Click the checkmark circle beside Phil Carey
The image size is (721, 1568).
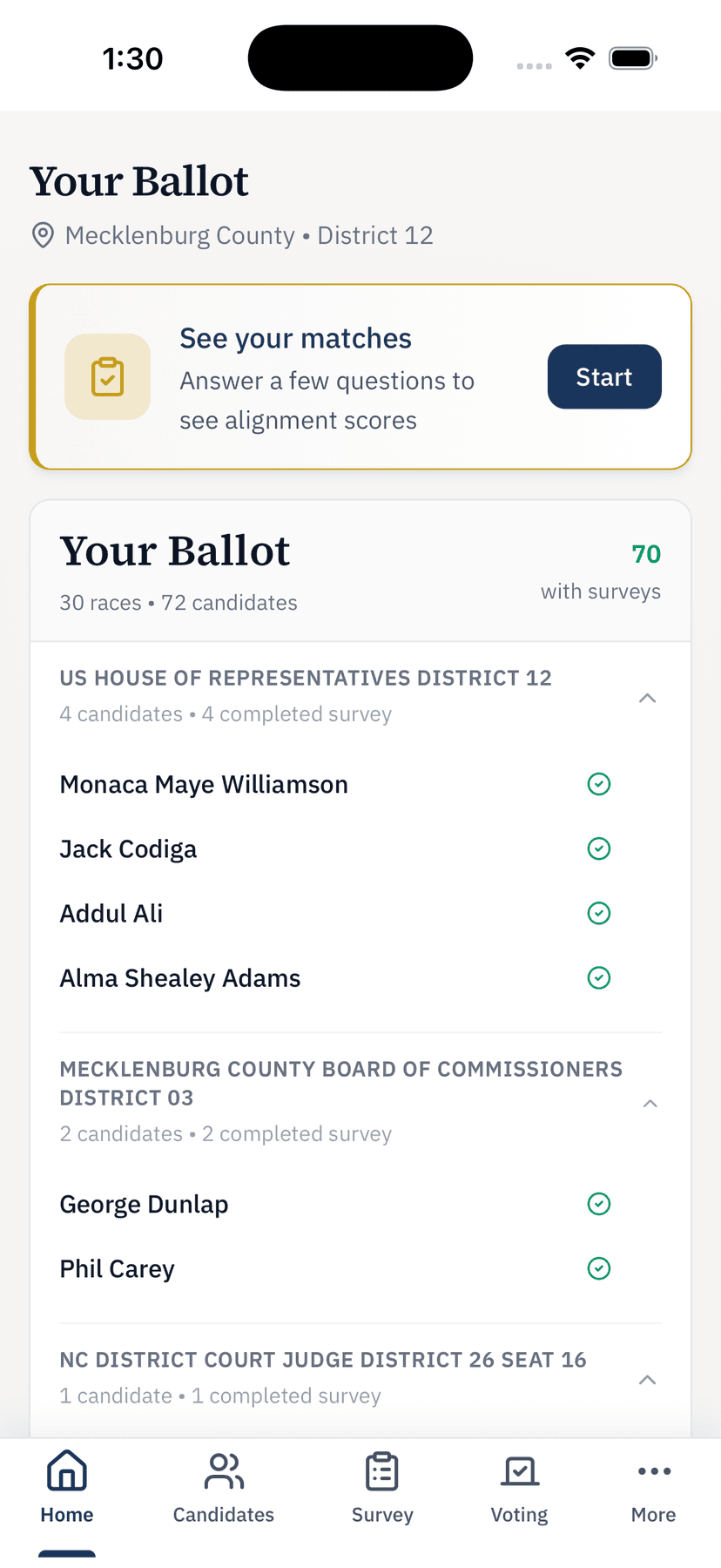tap(599, 1268)
